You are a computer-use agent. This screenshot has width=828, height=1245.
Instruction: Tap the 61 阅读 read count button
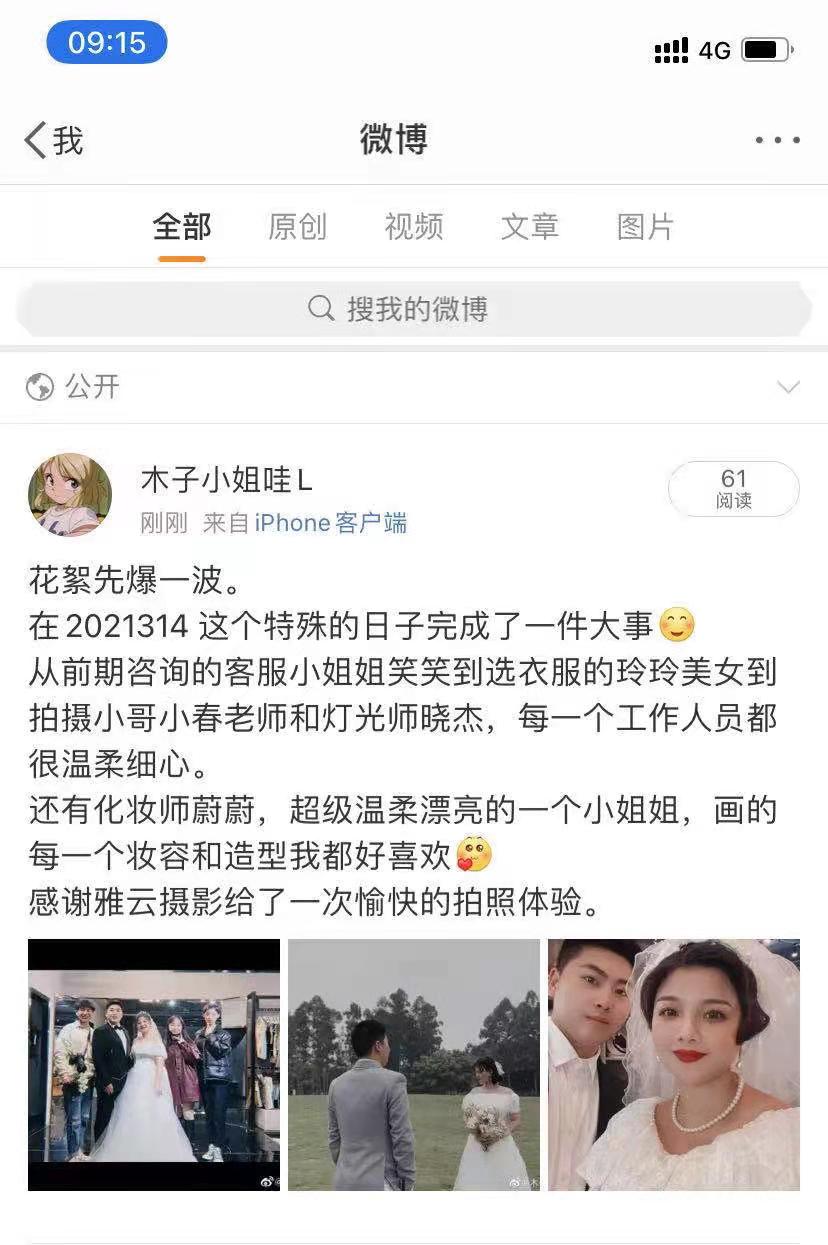[x=733, y=489]
